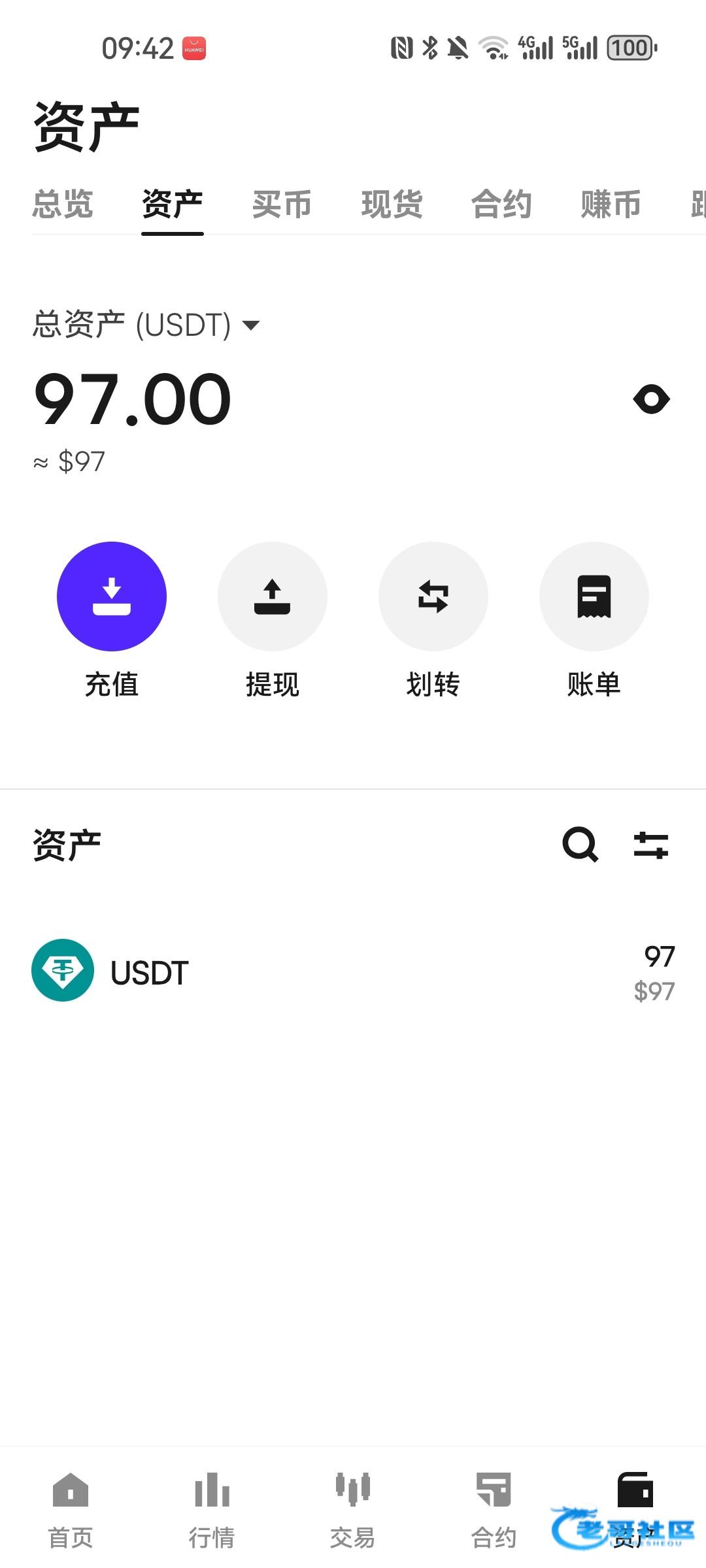706x1568 pixels.
Task: Start a 划转 transfer
Action: [433, 596]
